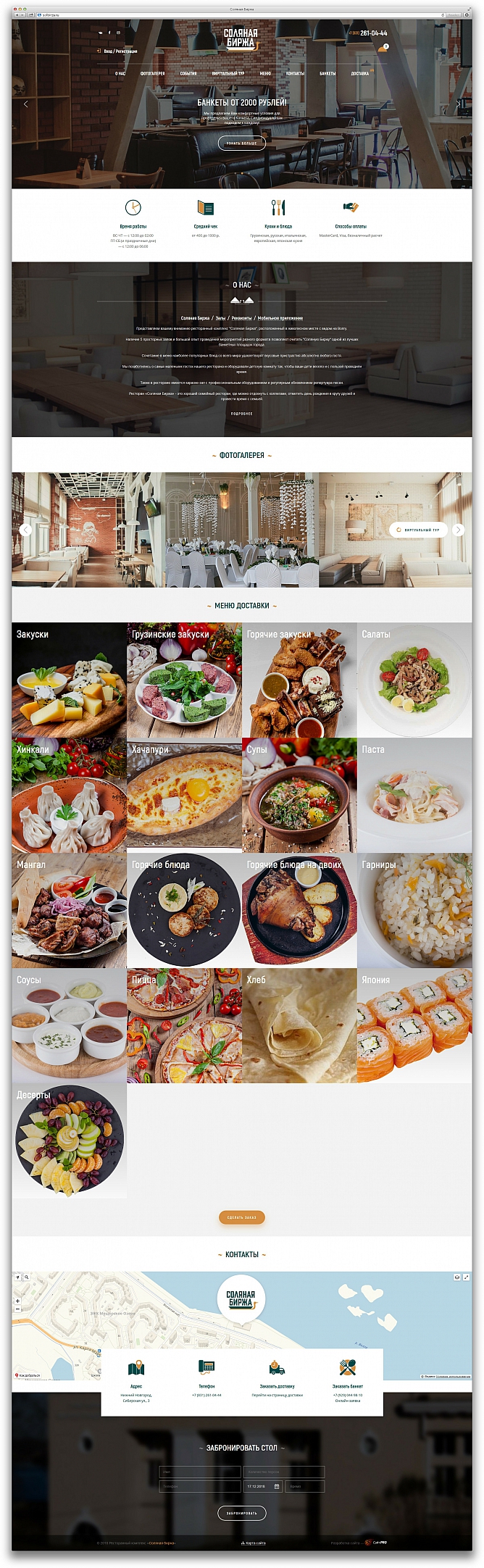
Task: Tap the orange СДЕЛАТЬ ЗАКАЗ button
Action: pos(241,1217)
